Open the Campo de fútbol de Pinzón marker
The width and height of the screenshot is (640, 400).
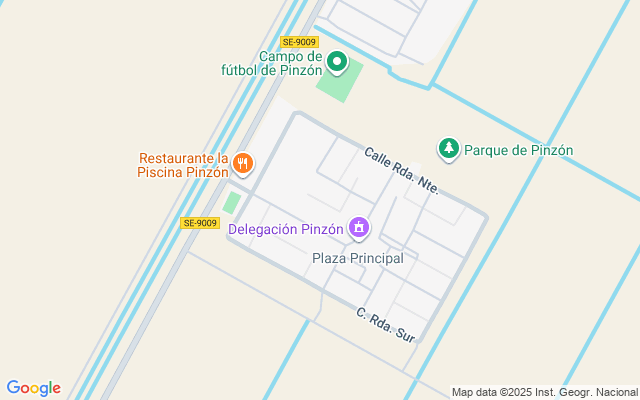(337, 62)
